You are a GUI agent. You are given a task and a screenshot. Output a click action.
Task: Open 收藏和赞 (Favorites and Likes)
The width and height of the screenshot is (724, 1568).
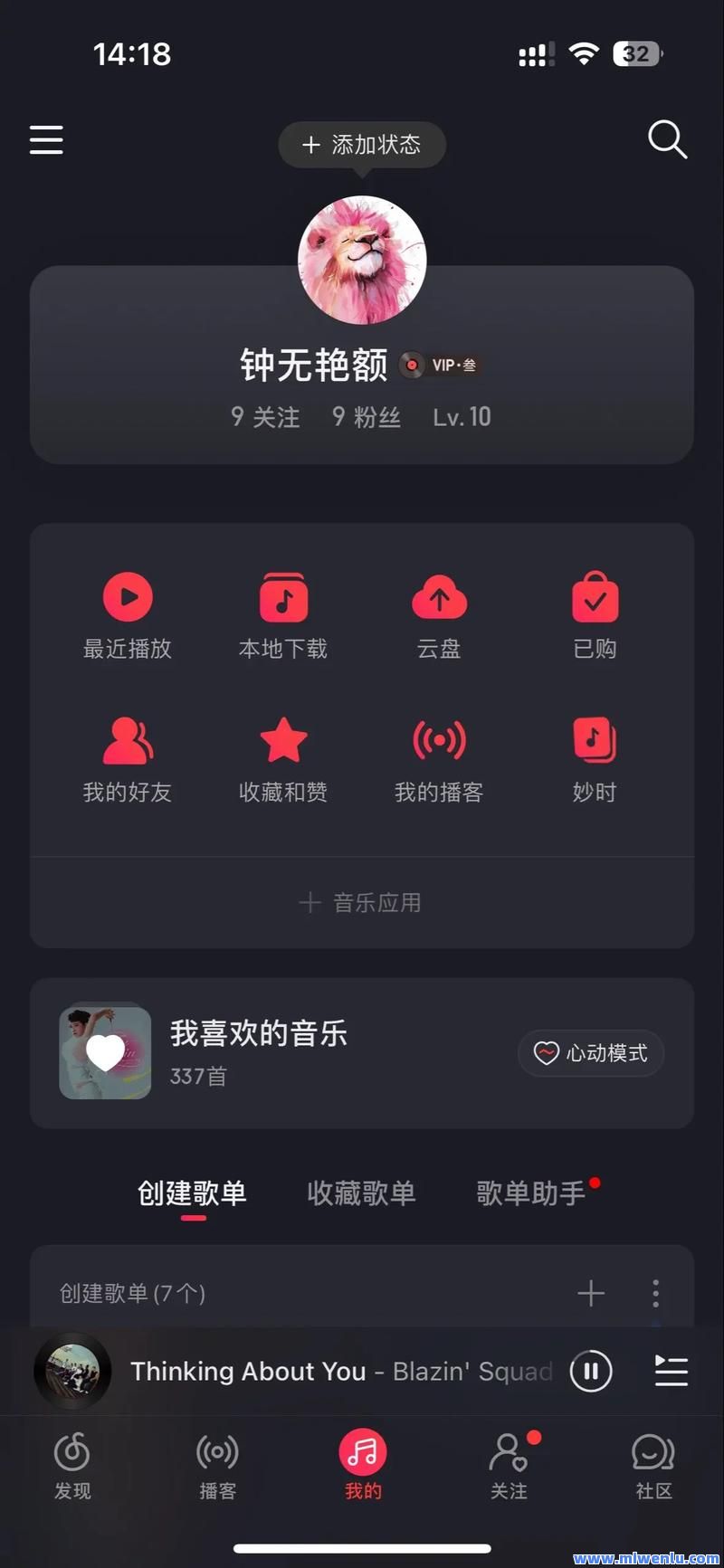(x=283, y=760)
